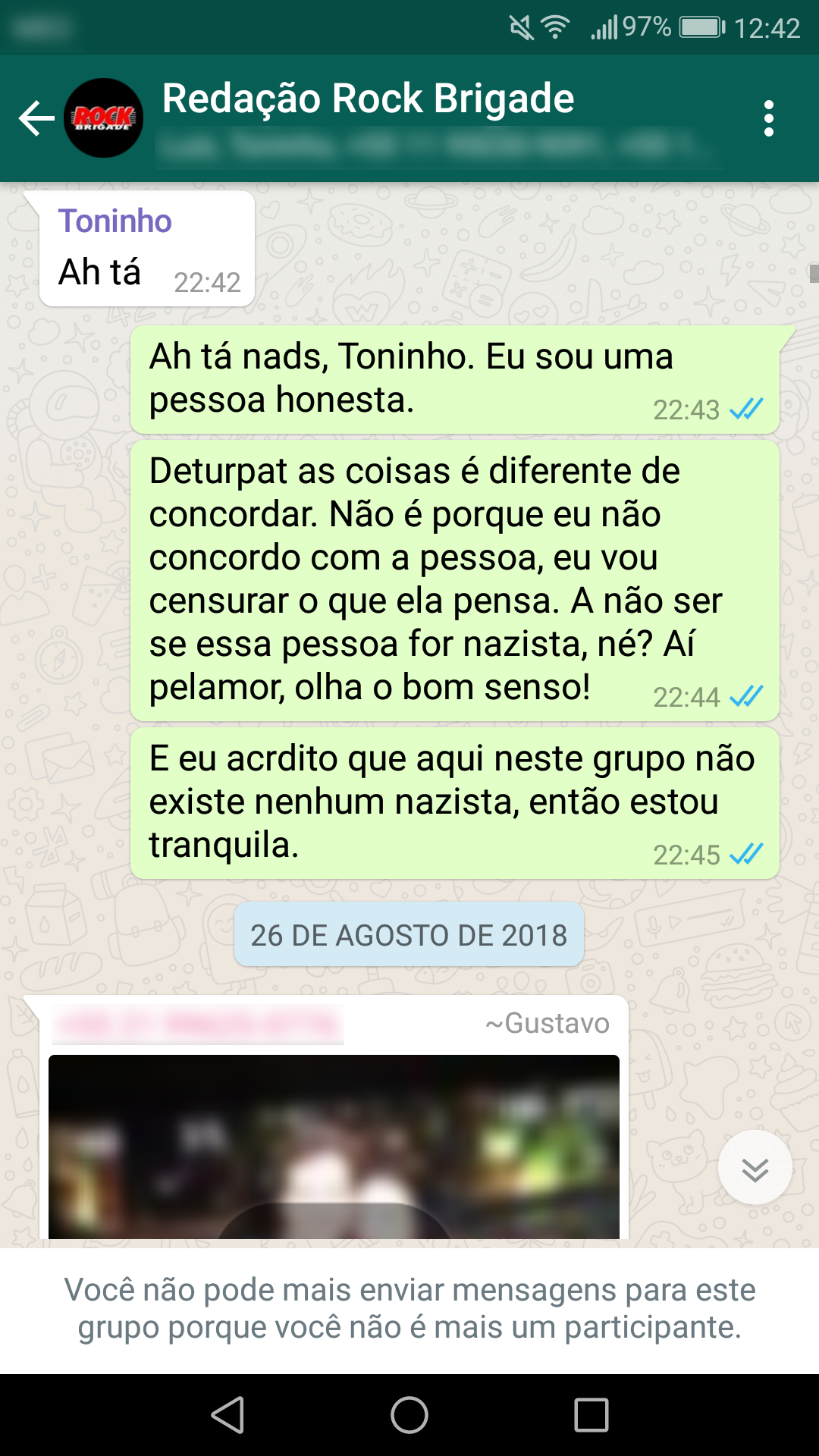Tap the Rock Brigade group avatar
Image resolution: width=819 pixels, height=1456 pixels.
[104, 118]
